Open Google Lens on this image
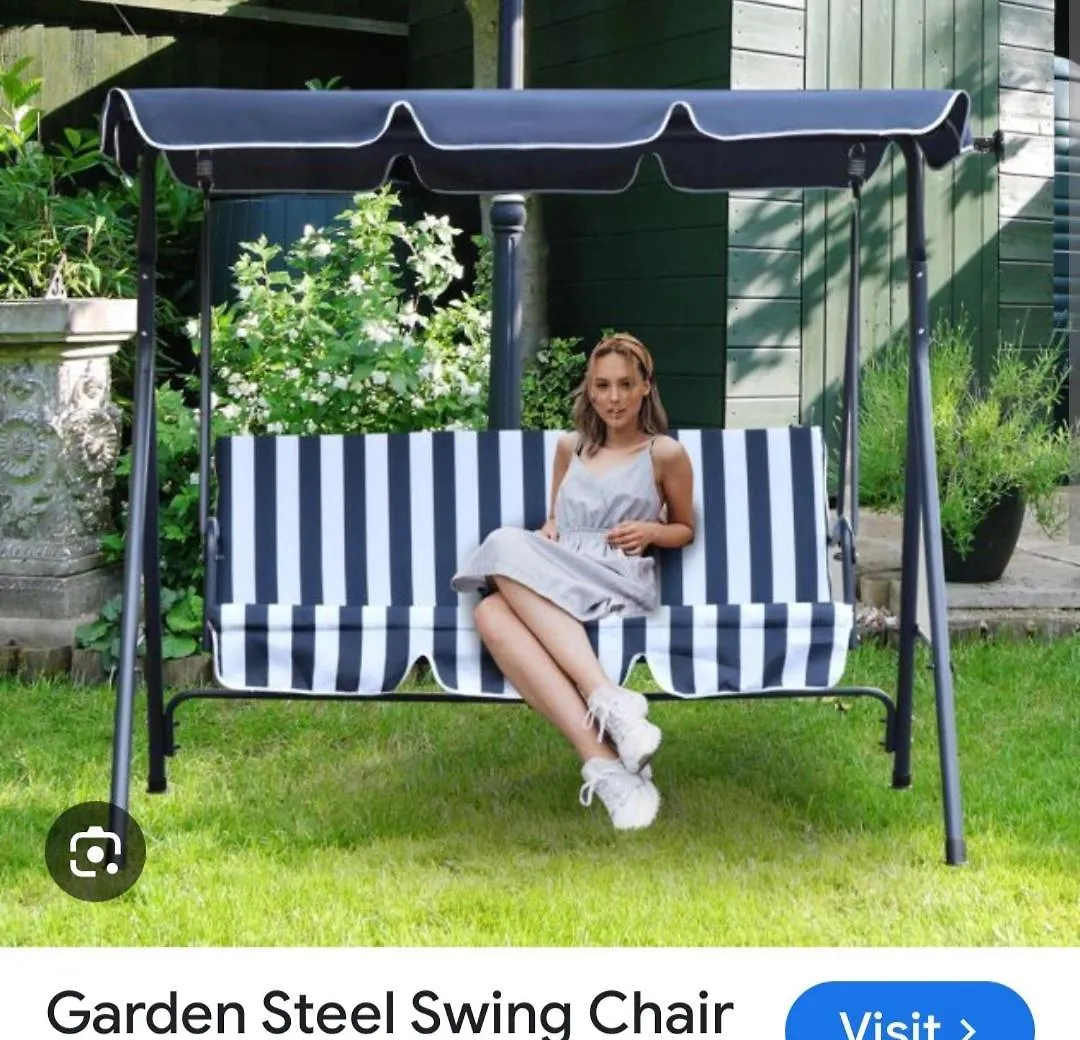The height and width of the screenshot is (1040, 1080). coord(96,851)
